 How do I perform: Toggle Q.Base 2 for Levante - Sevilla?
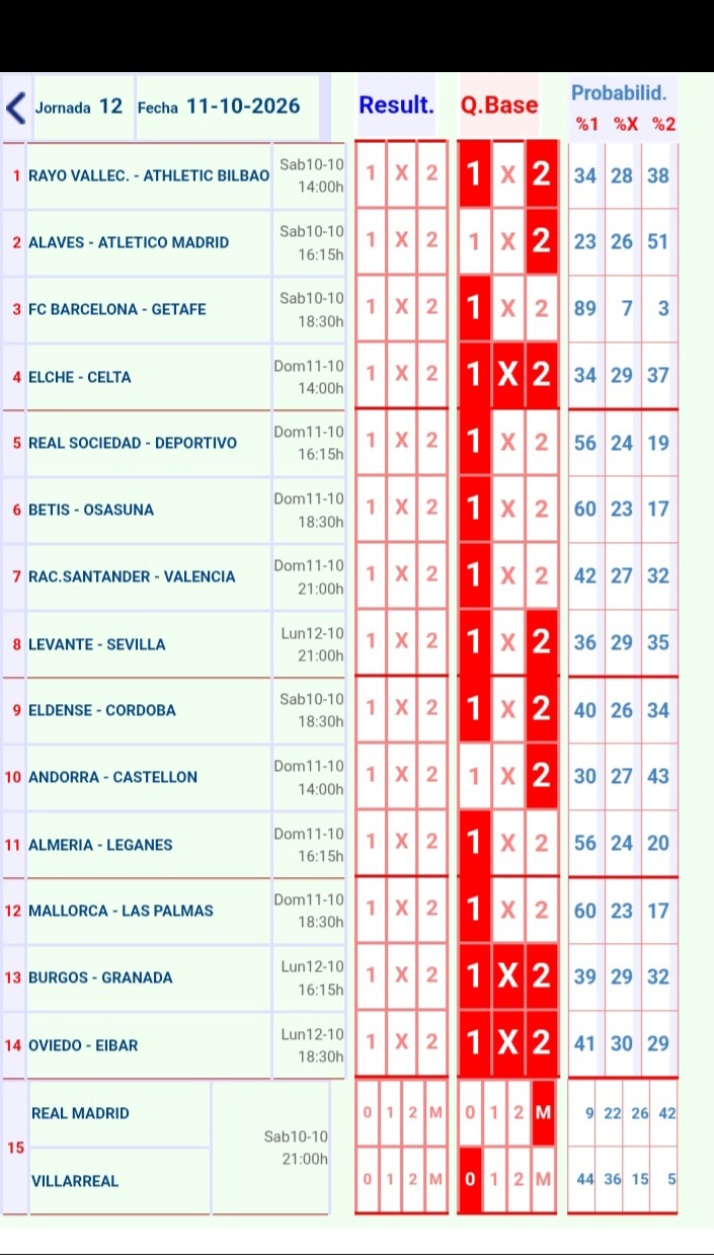pos(541,643)
